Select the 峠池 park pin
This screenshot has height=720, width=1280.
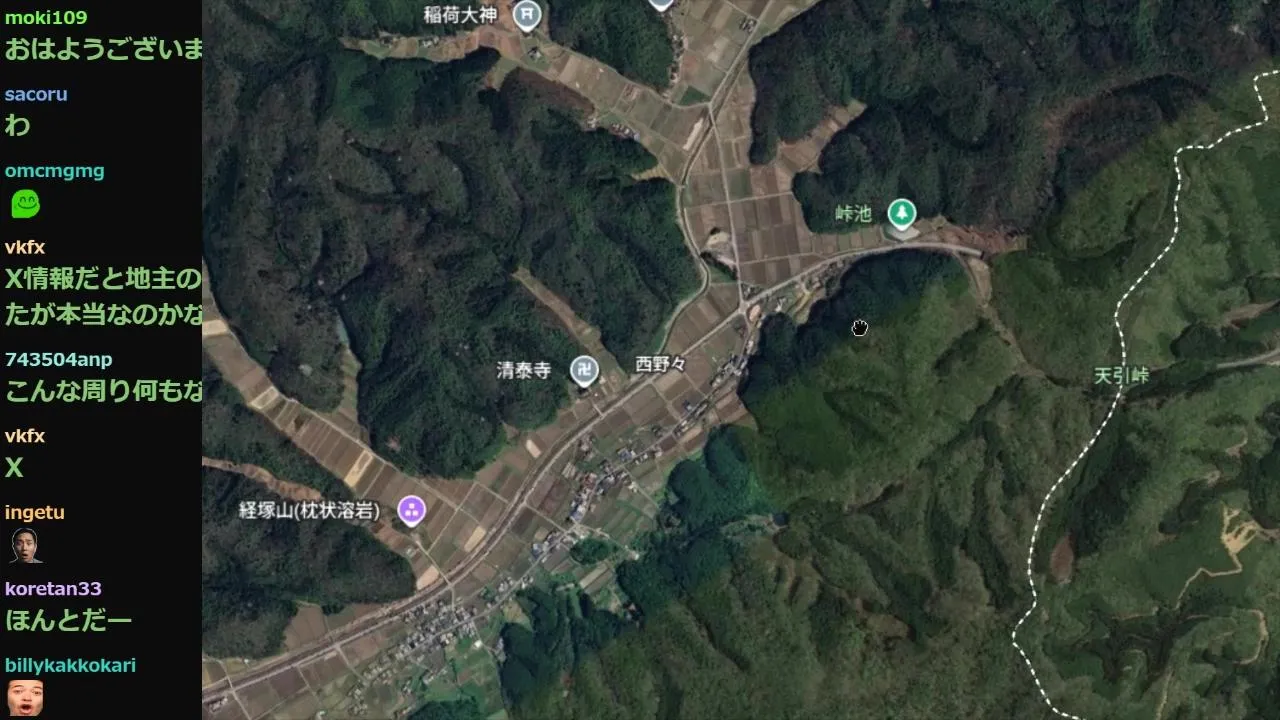(902, 213)
